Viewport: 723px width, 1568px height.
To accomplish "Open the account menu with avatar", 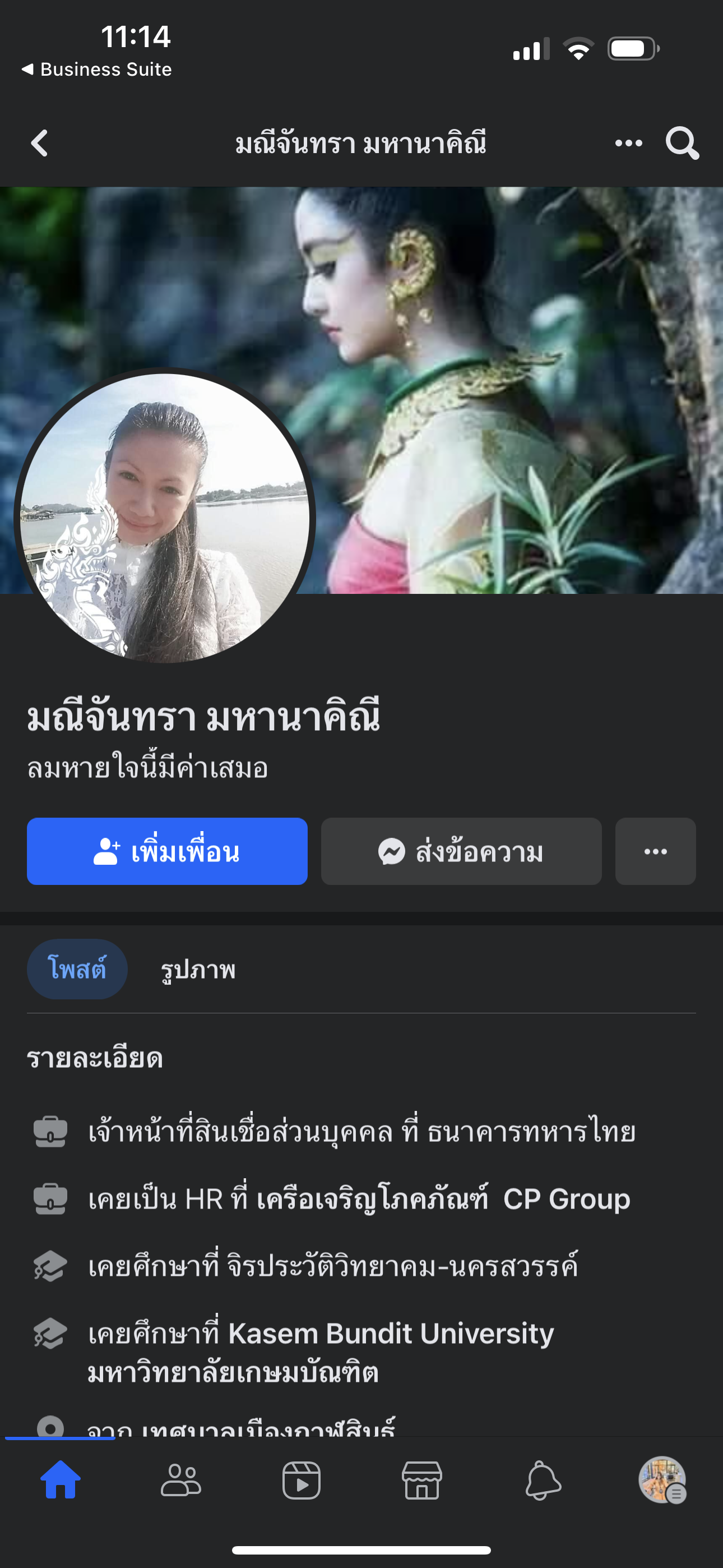I will (x=662, y=1480).
